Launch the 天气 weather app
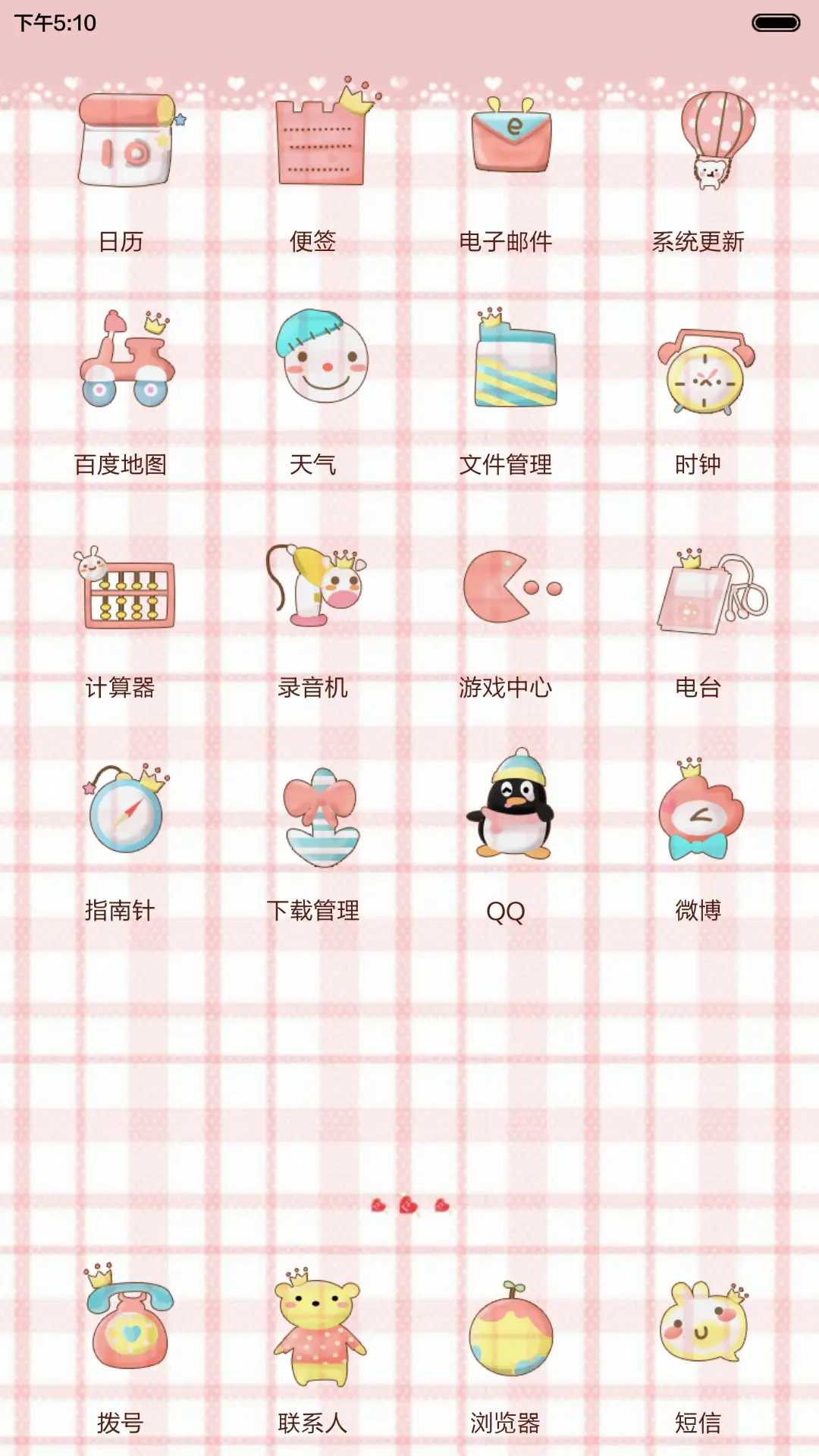Viewport: 819px width, 1456px height. 321,362
